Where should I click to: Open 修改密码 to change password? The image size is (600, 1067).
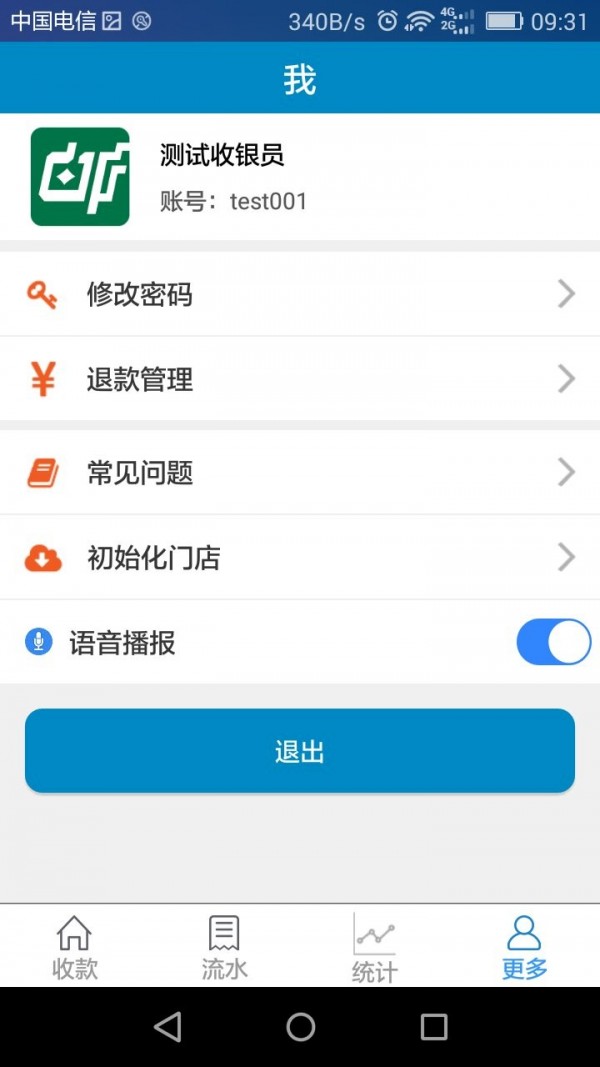(300, 294)
